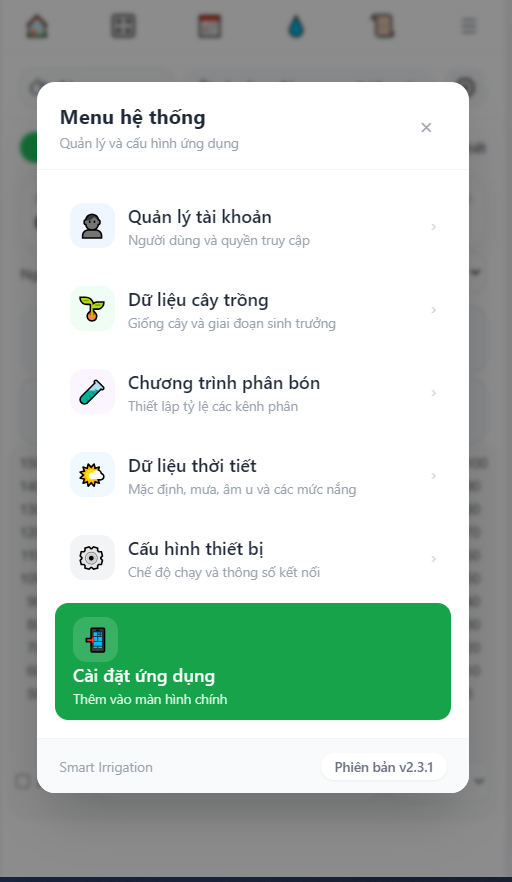The image size is (512, 882).
Task: Open Cấu hình thiết bị
Action: coord(253,558)
